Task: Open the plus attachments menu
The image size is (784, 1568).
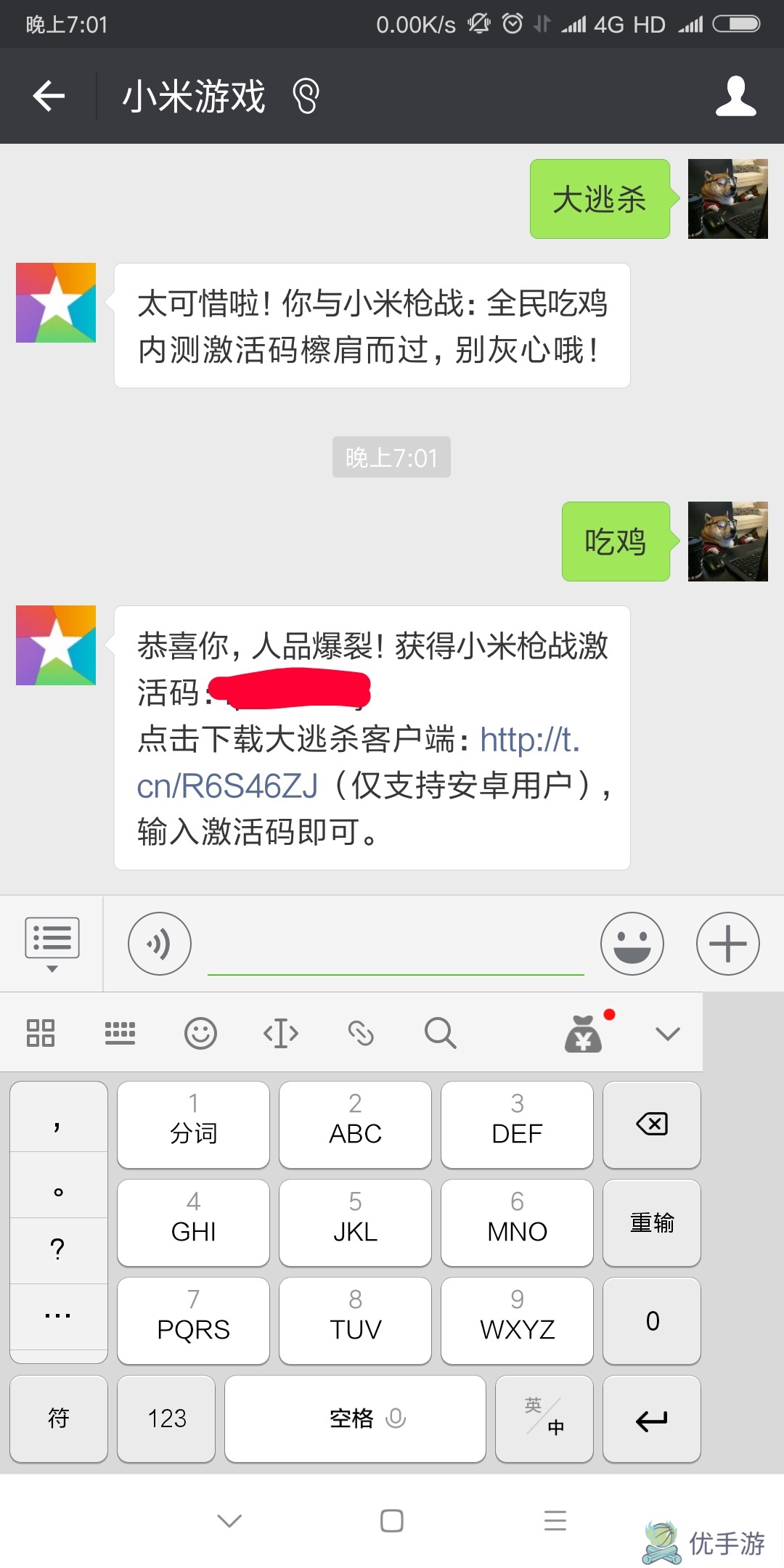Action: point(727,943)
